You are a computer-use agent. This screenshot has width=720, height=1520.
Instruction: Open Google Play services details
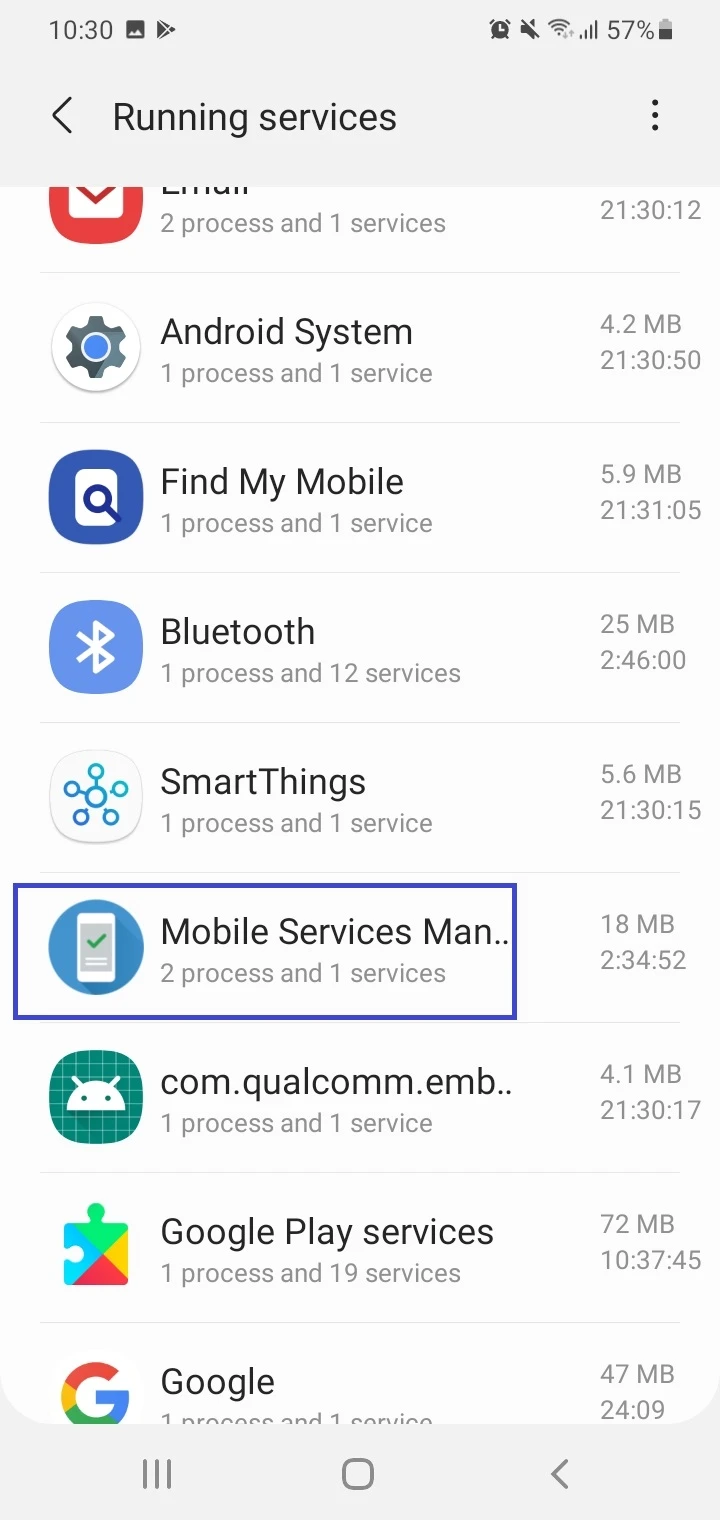tap(360, 1248)
